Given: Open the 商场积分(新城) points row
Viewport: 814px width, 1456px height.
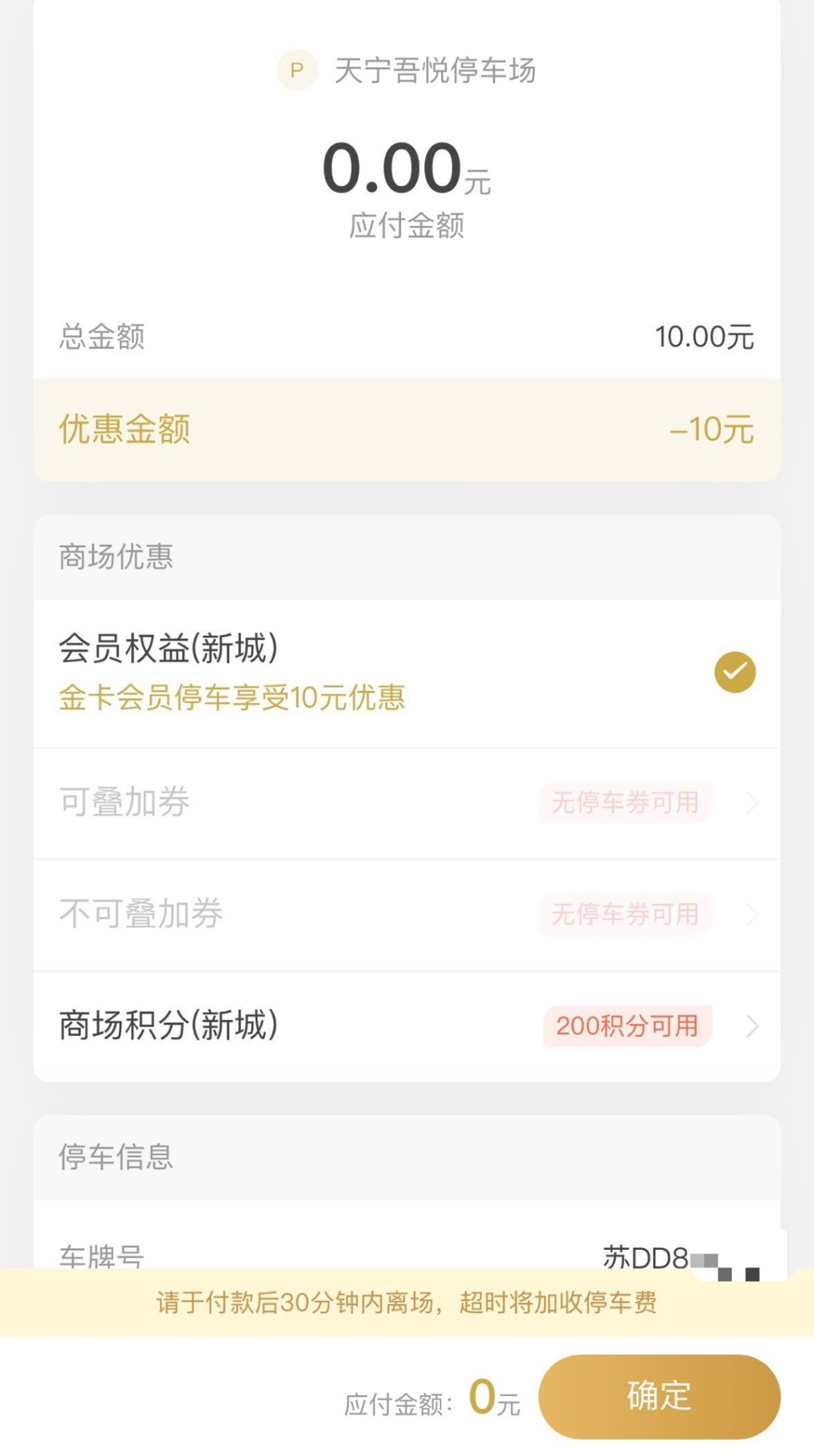Looking at the screenshot, I should pyautogui.click(x=407, y=1026).
